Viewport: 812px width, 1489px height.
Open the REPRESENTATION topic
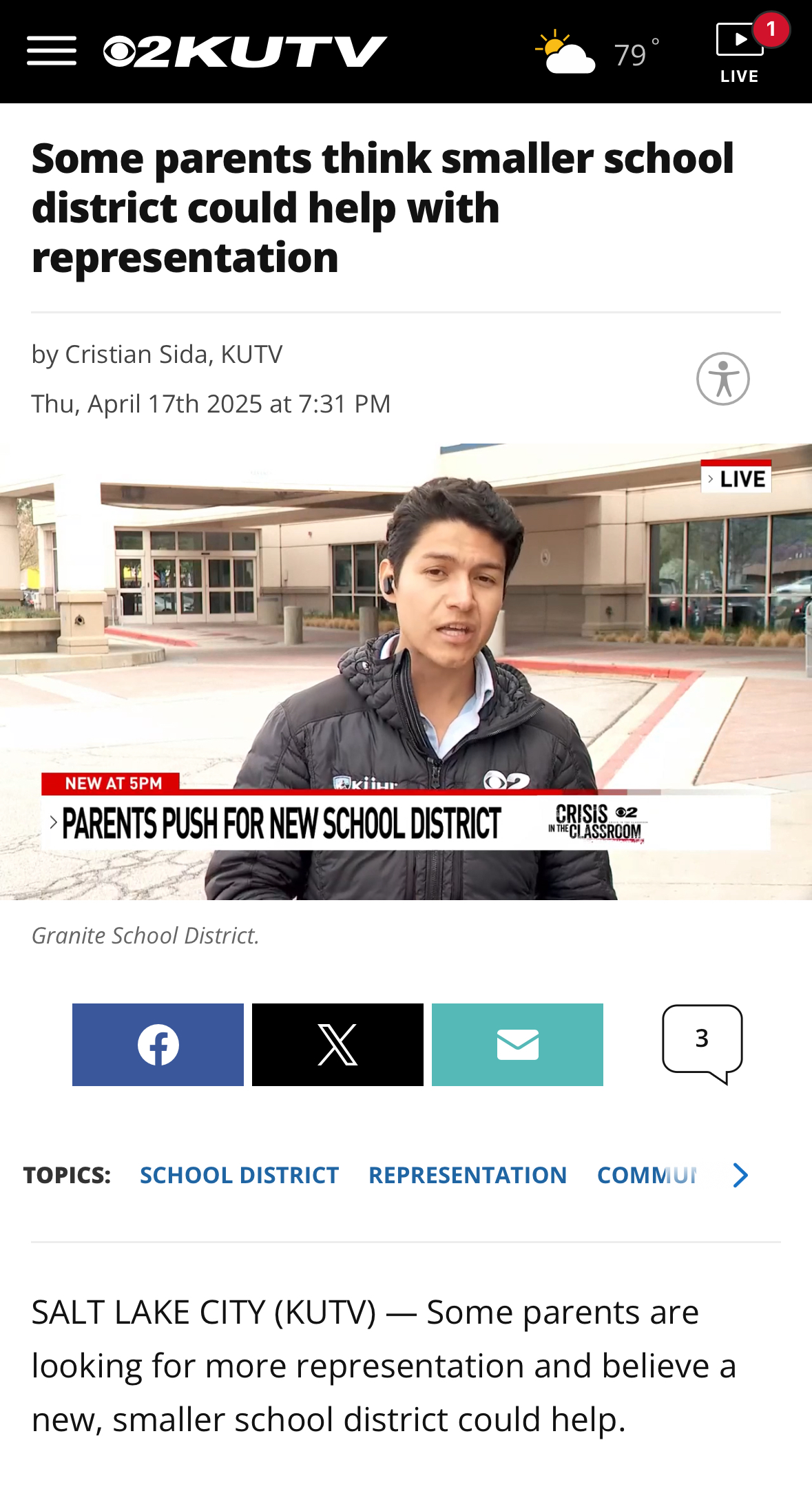(x=468, y=1175)
